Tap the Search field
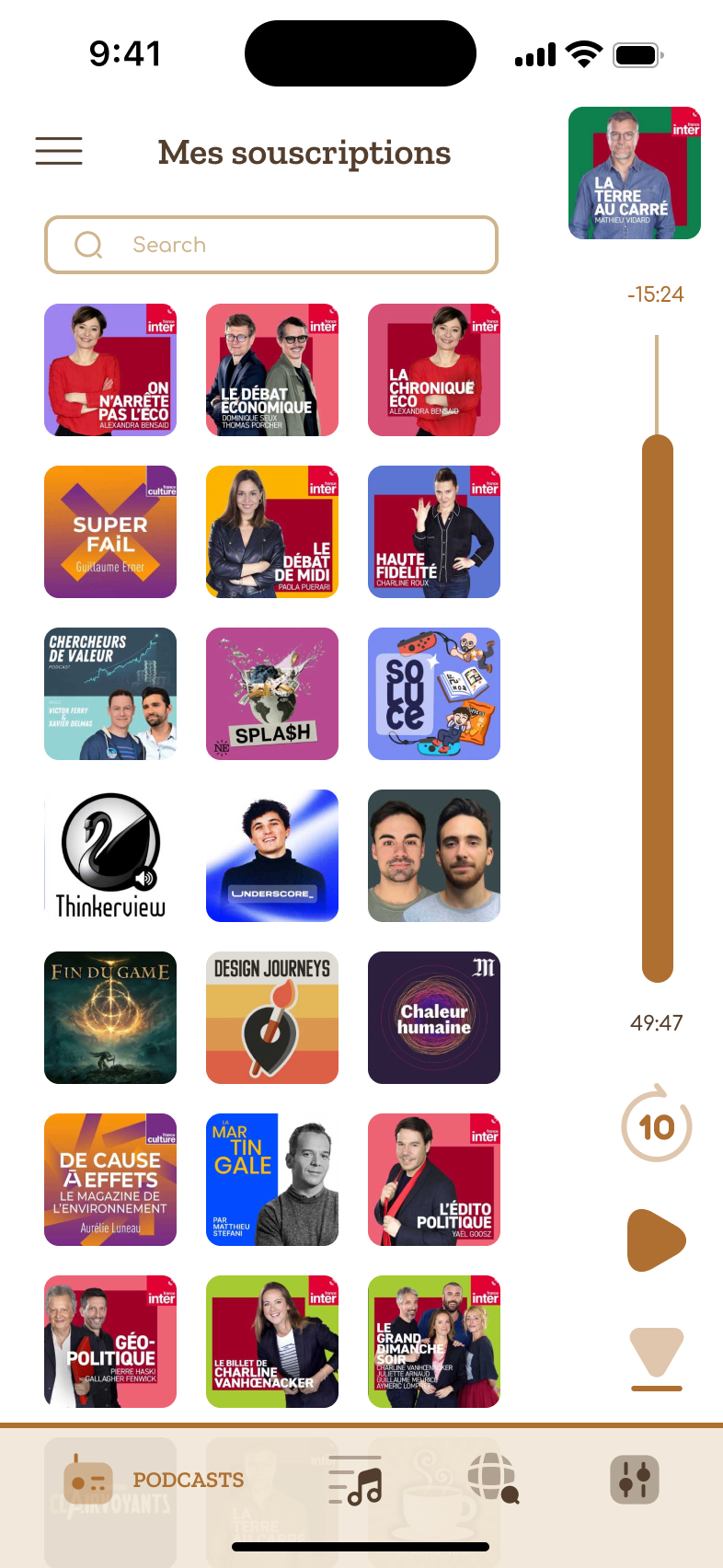The height and width of the screenshot is (1568, 723). click(271, 245)
